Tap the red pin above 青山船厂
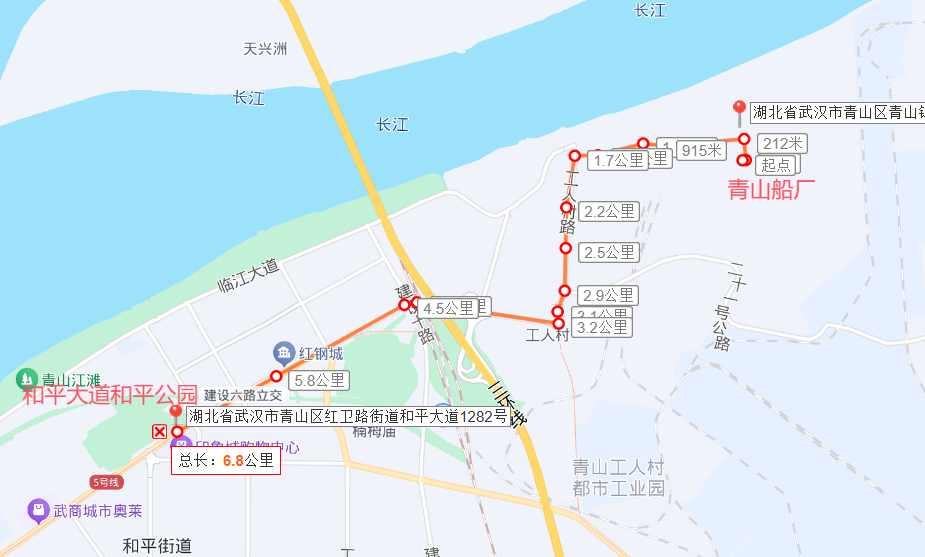This screenshot has height=557, width=925. coord(739,109)
